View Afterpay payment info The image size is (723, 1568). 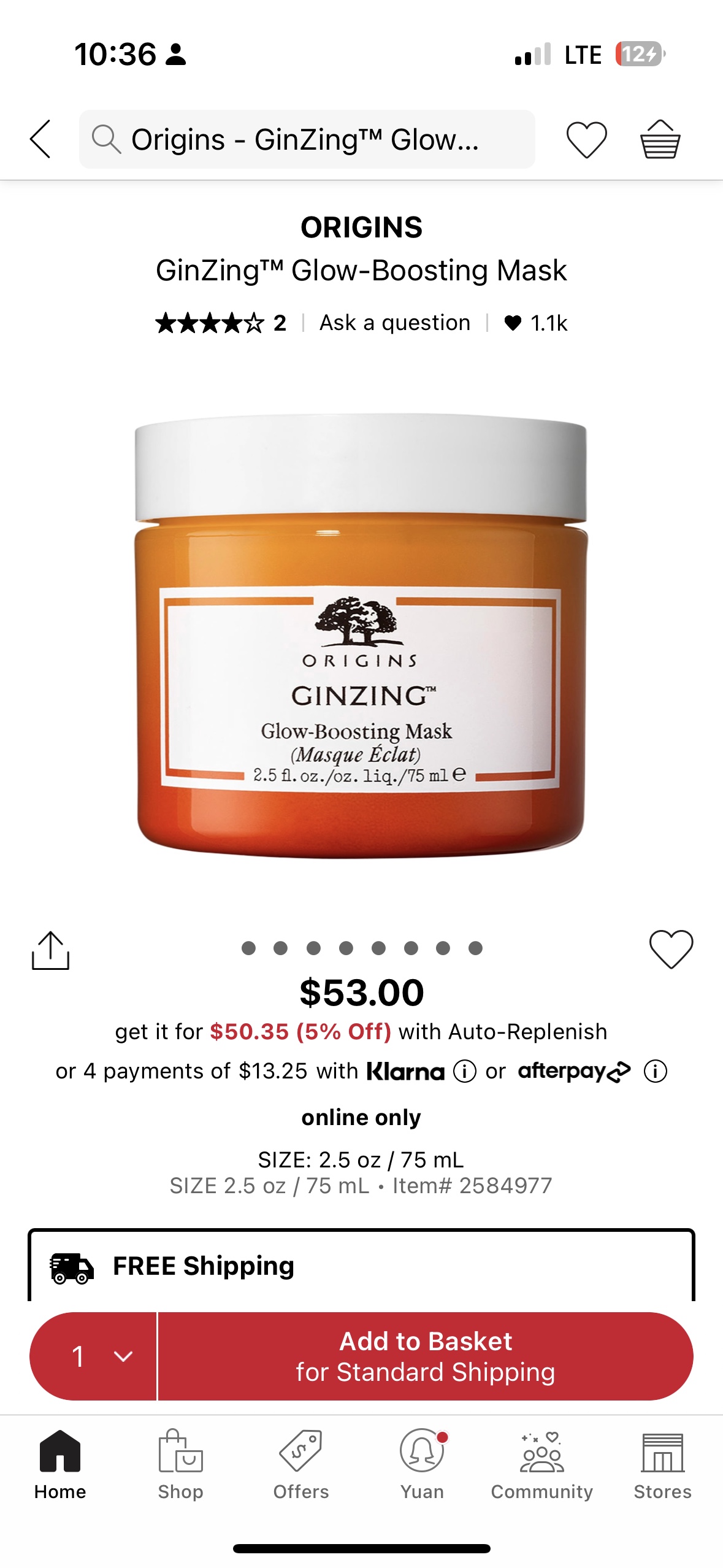coord(655,1072)
